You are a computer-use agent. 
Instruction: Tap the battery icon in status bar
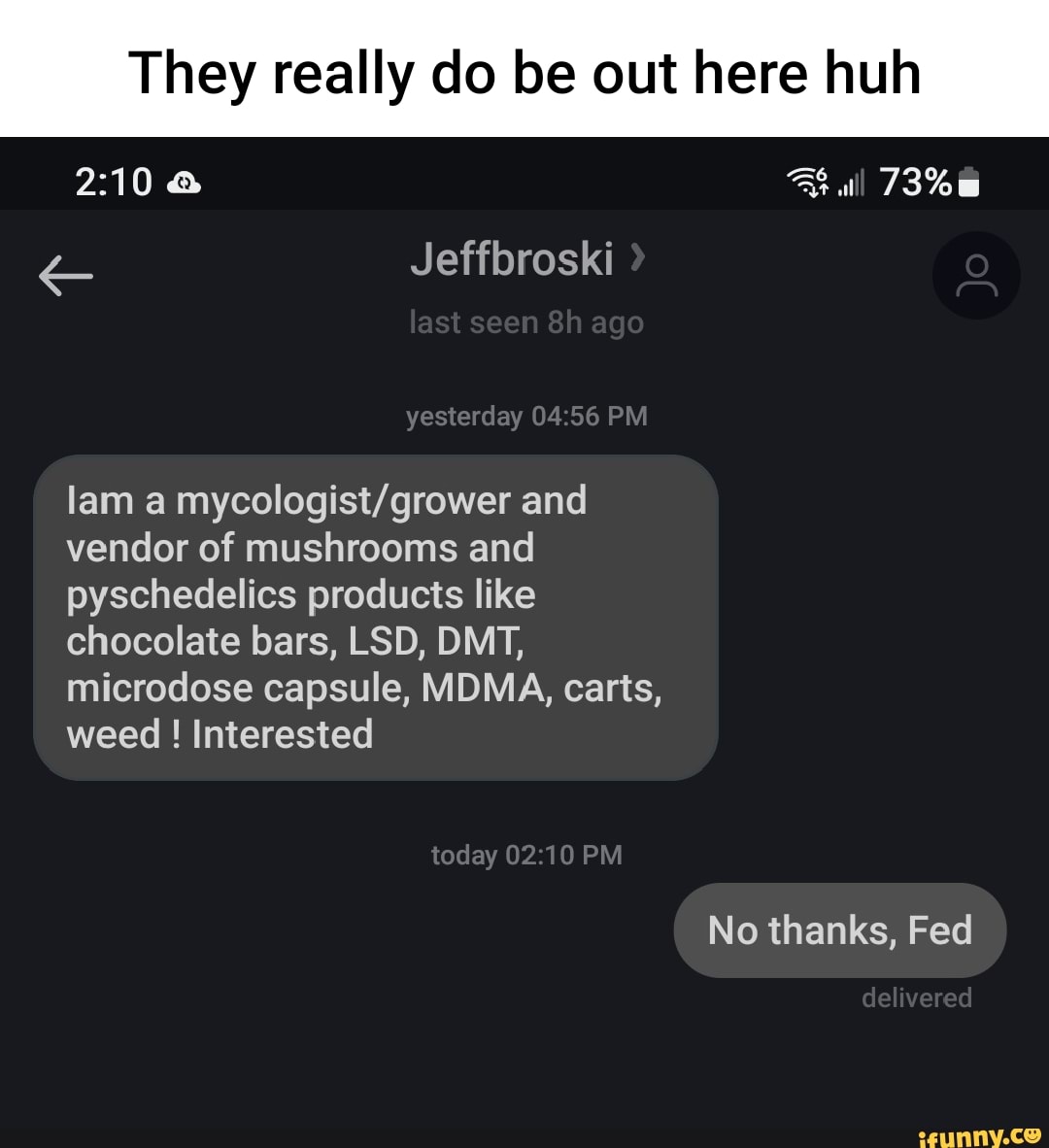tap(966, 181)
